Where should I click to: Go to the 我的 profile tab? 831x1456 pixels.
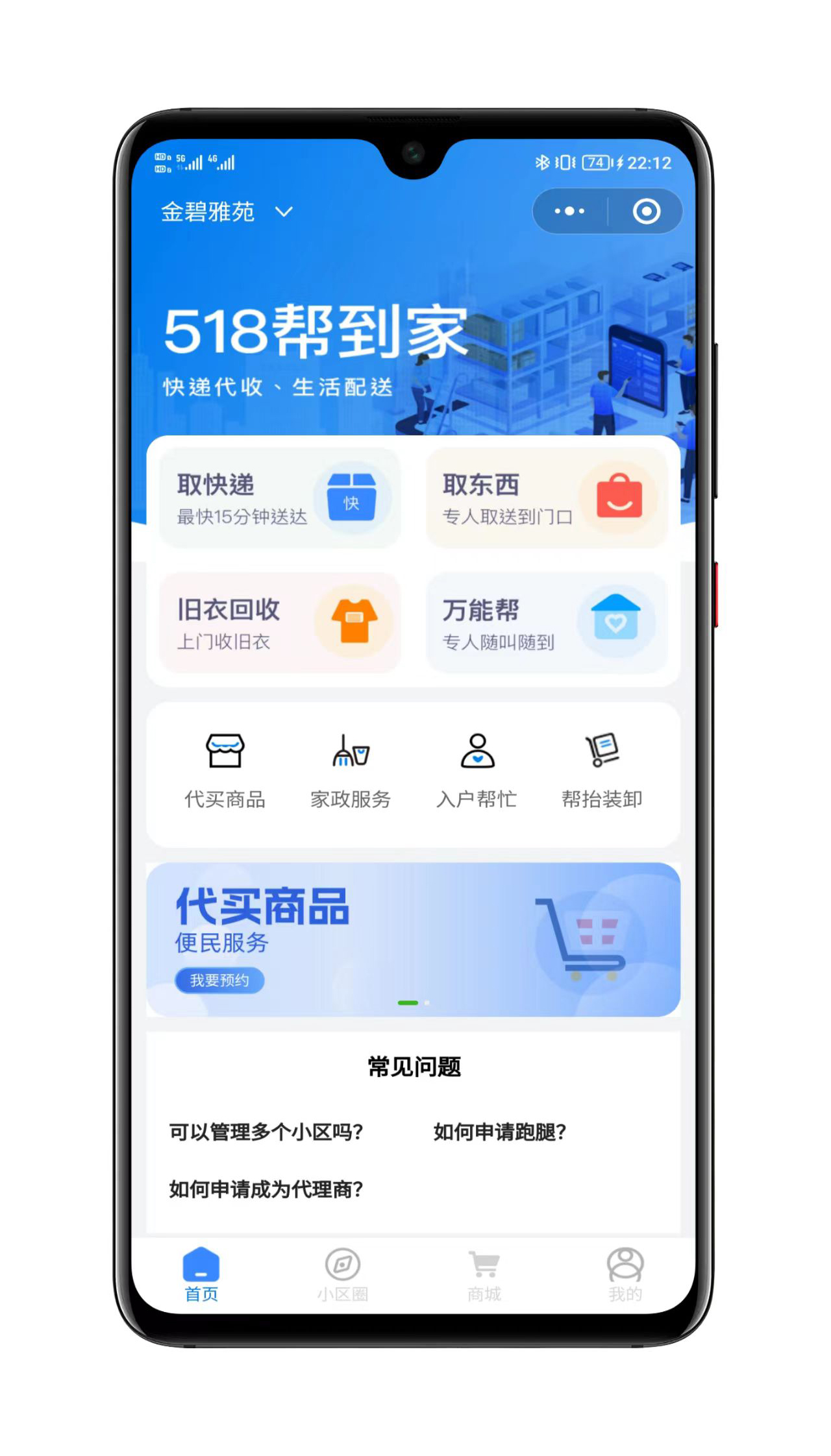[625, 1275]
